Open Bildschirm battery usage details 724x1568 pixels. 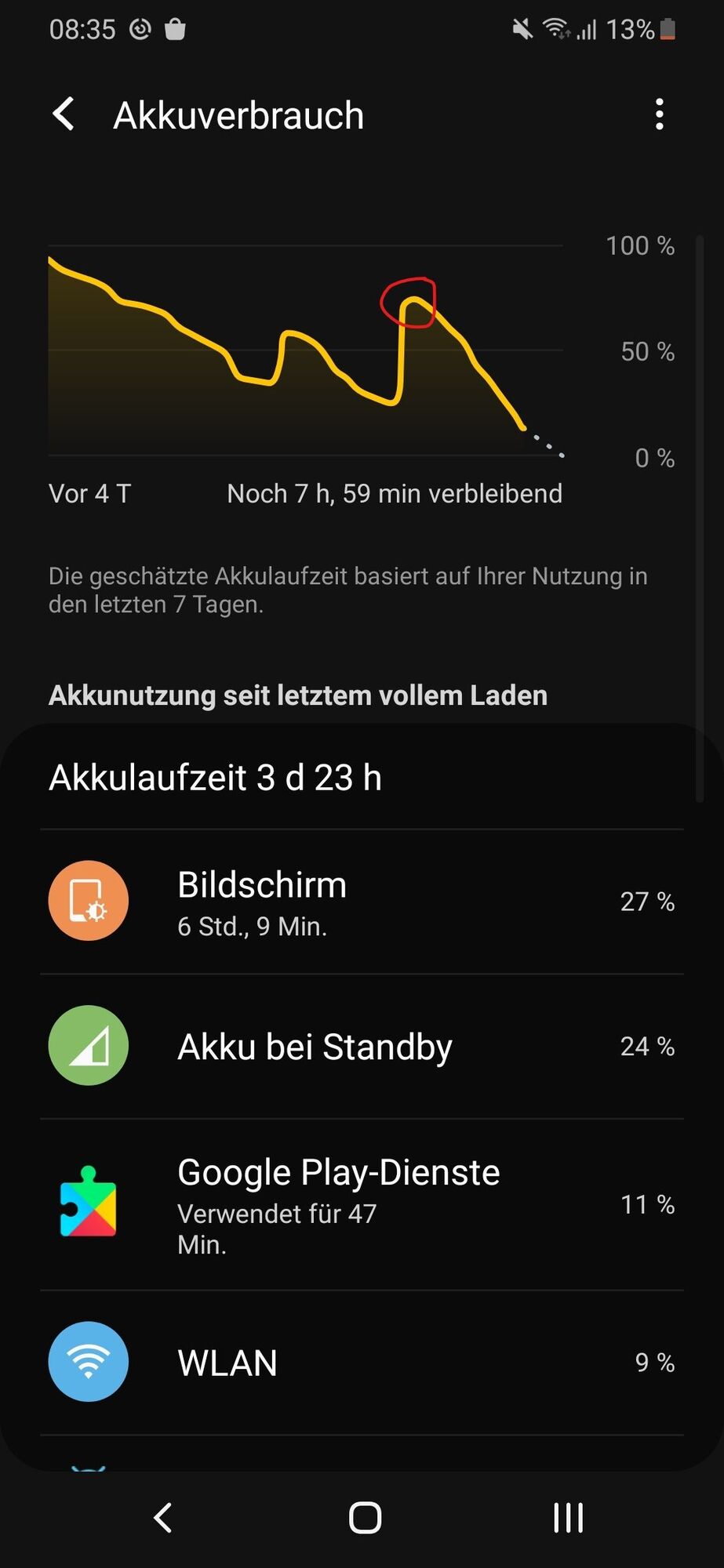(x=362, y=902)
